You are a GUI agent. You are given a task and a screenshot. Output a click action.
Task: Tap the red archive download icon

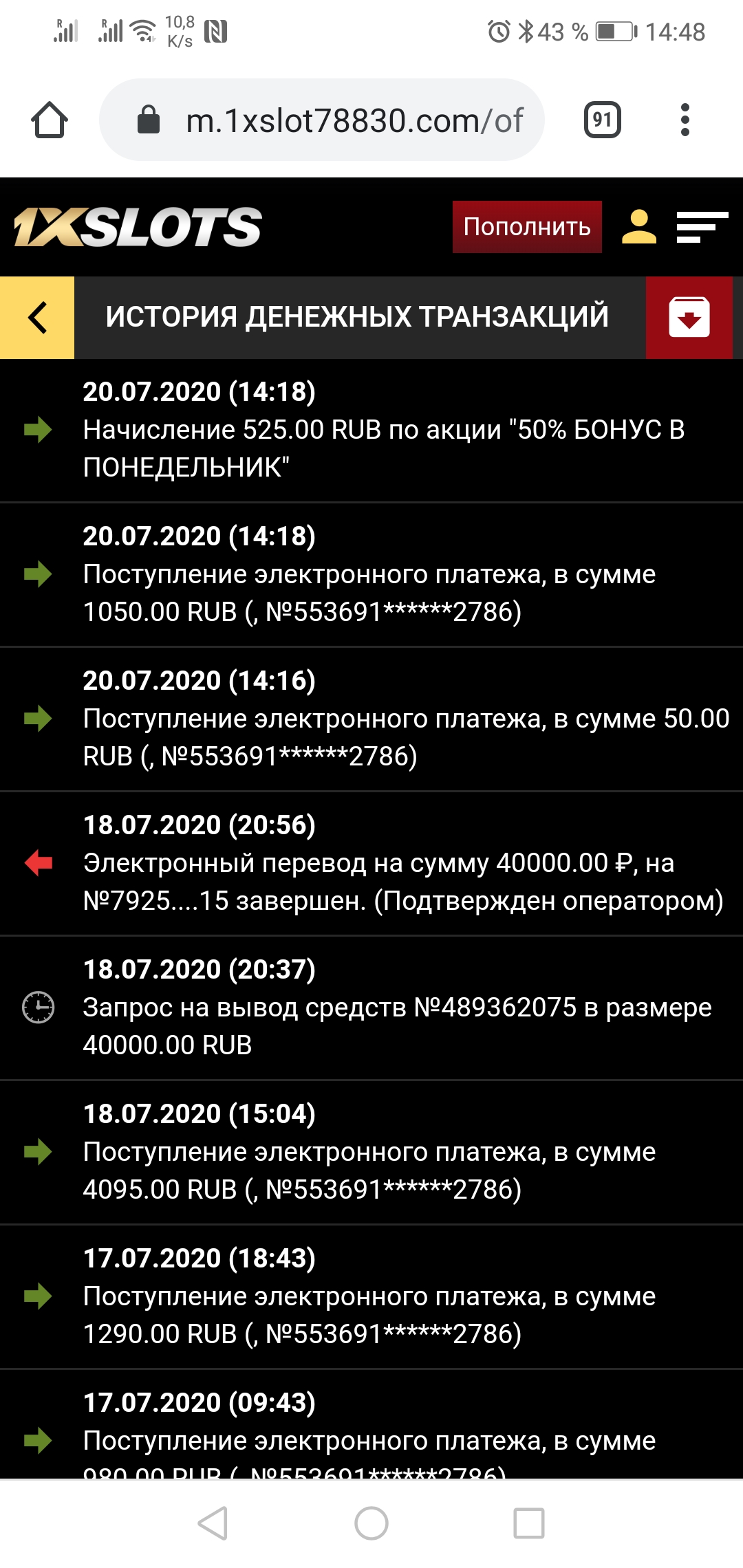click(x=689, y=318)
